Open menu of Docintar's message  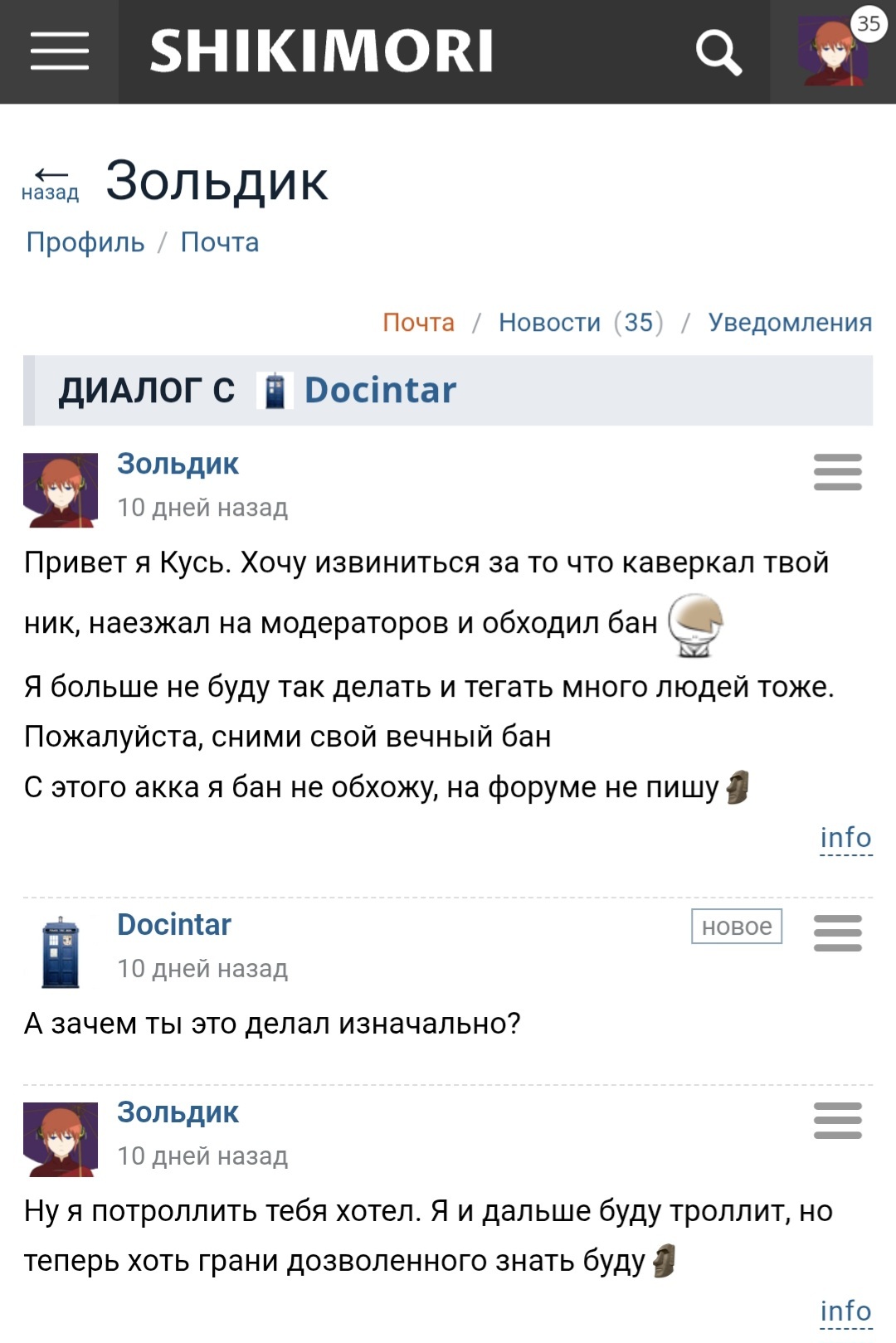(837, 932)
